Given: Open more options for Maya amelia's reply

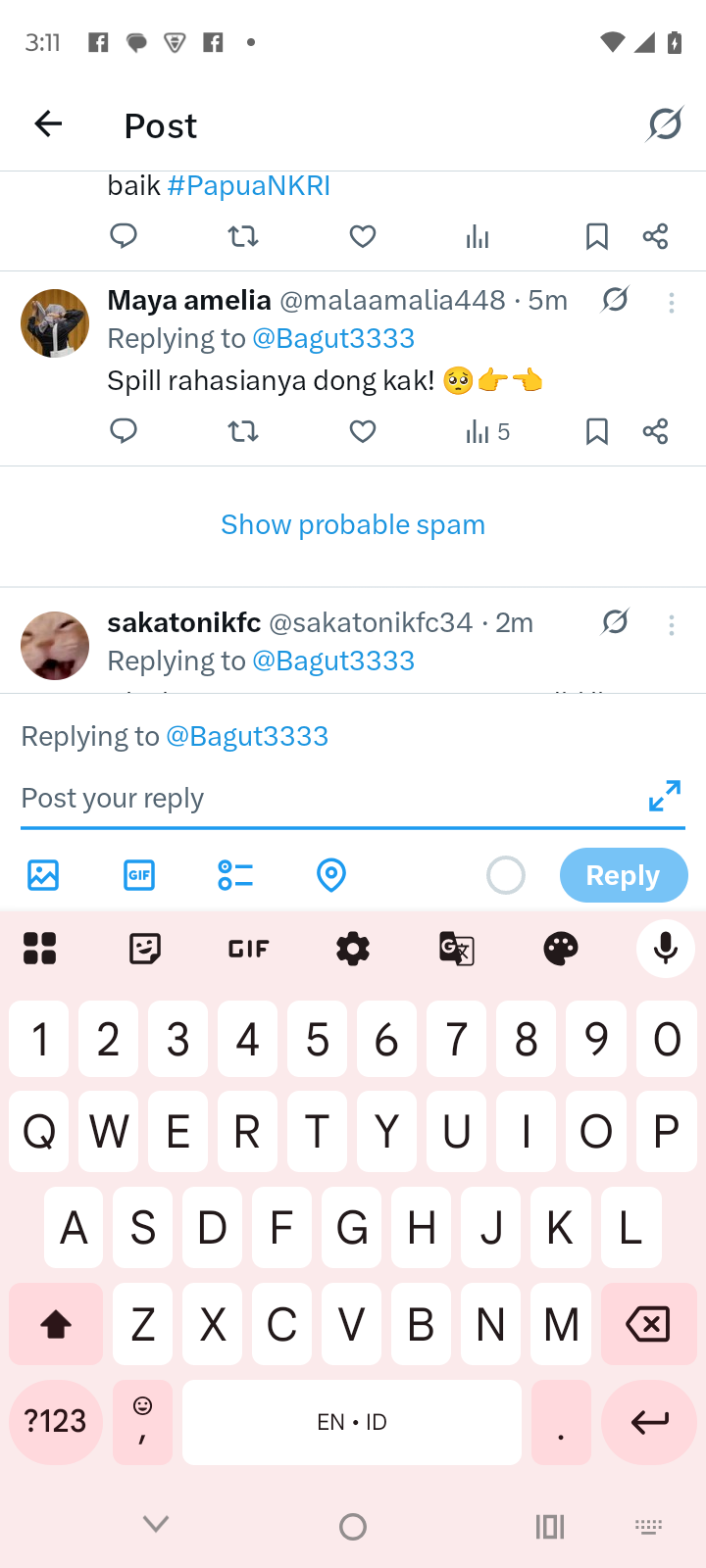Looking at the screenshot, I should 672,303.
